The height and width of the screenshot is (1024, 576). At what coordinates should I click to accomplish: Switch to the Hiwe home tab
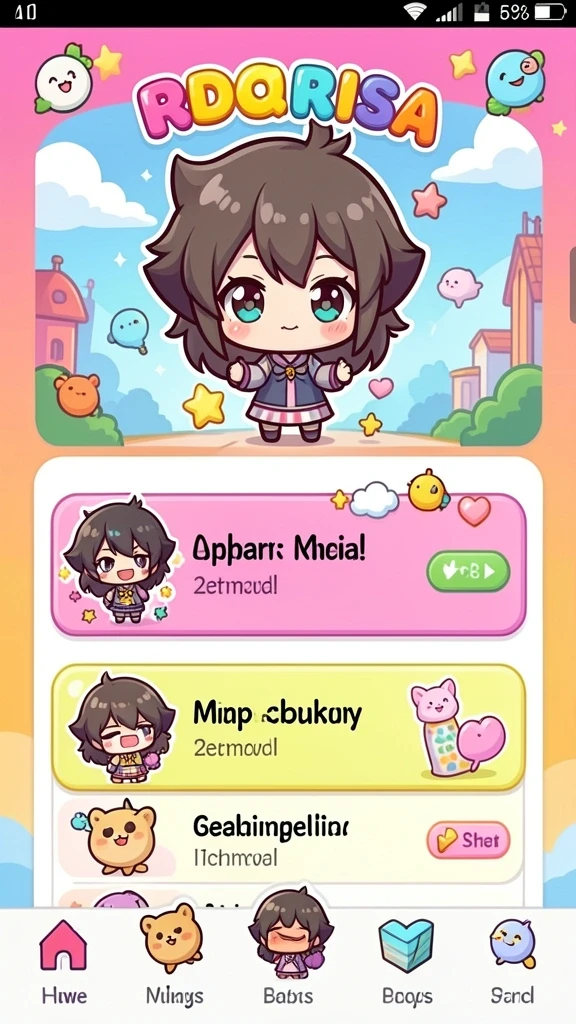pyautogui.click(x=63, y=962)
